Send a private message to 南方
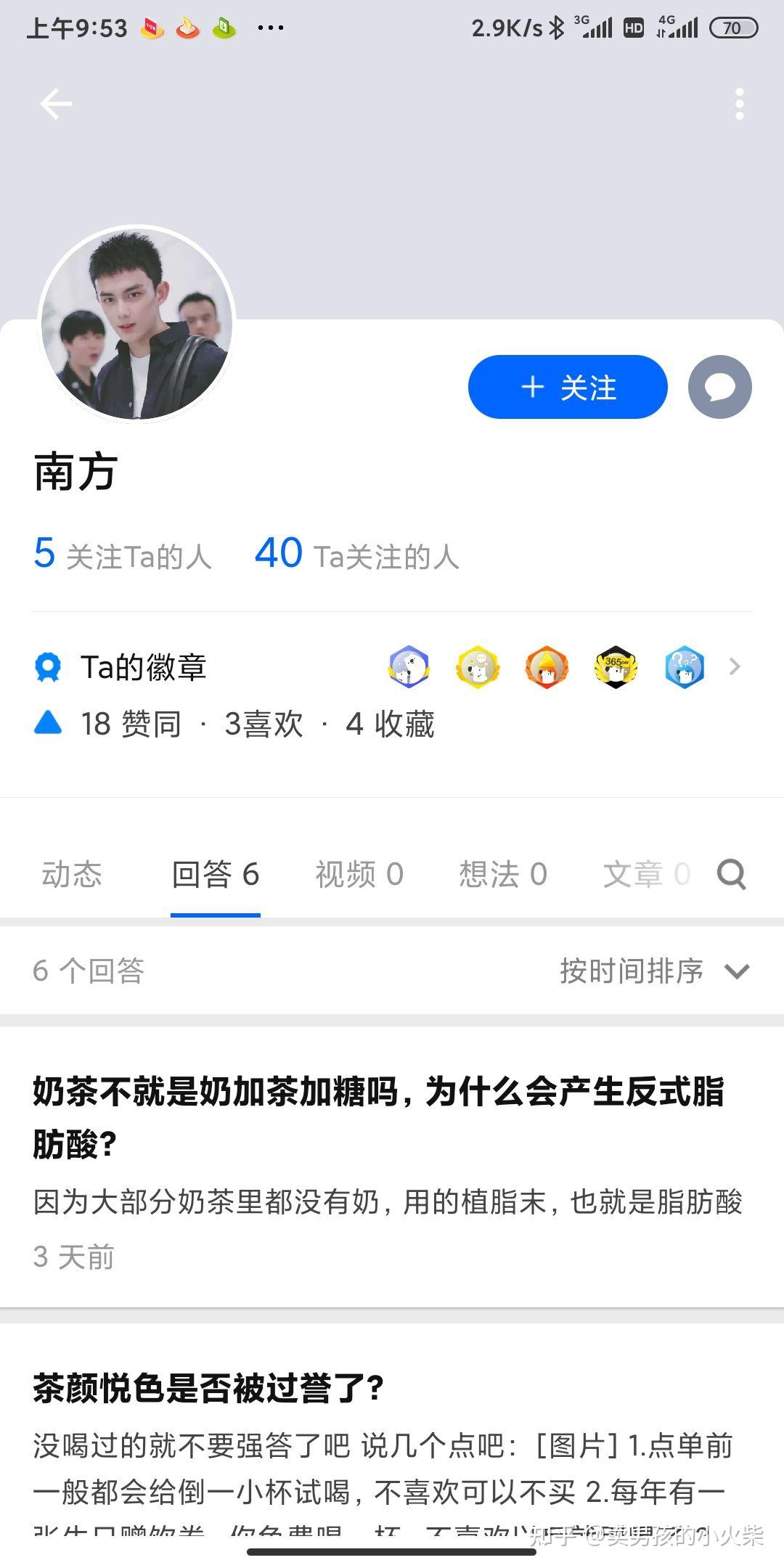This screenshot has width=784, height=1568. (x=719, y=387)
